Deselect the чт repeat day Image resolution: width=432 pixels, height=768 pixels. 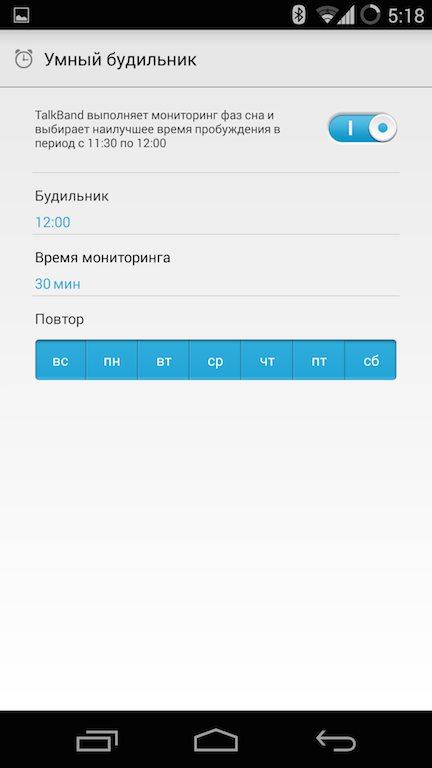[267, 360]
